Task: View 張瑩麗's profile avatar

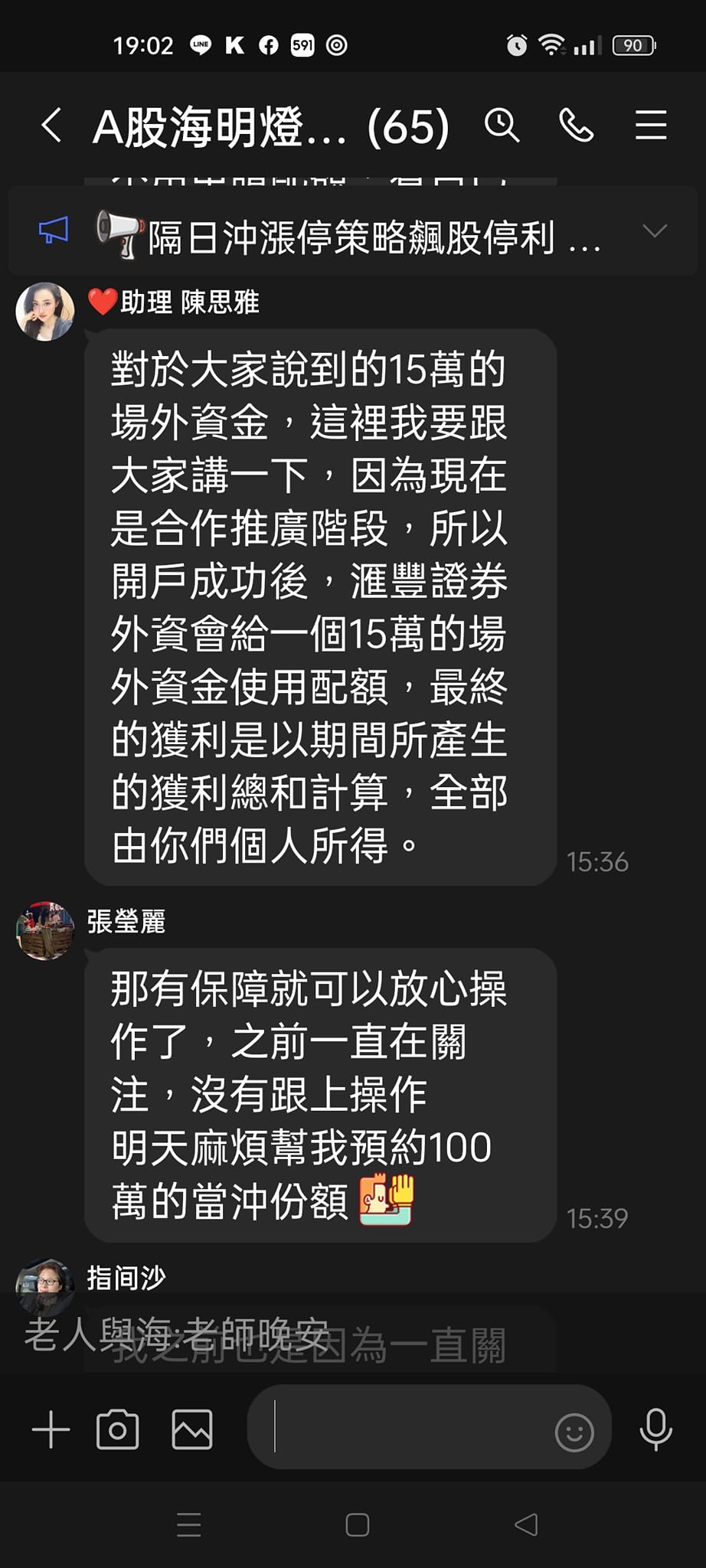Action: point(45,930)
